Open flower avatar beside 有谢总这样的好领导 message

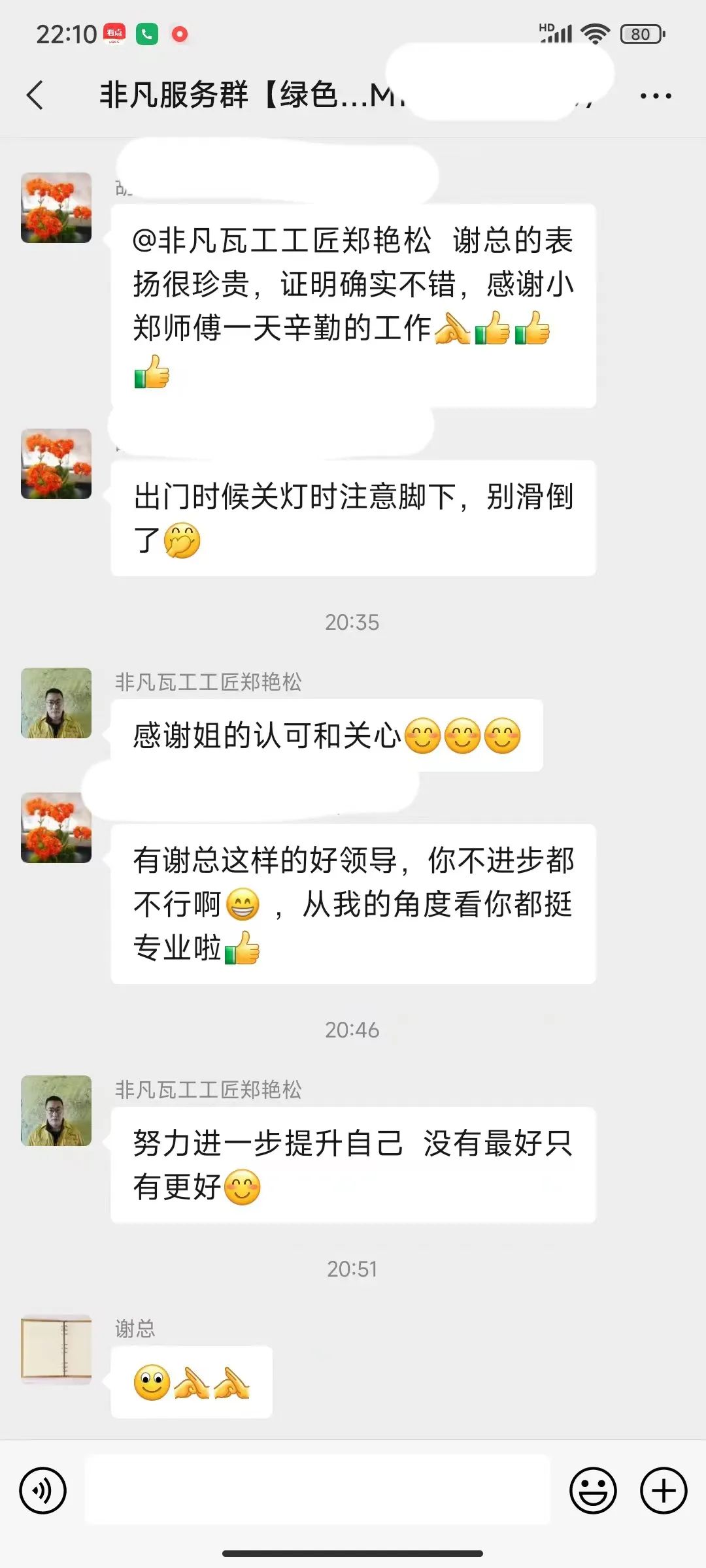(x=56, y=828)
